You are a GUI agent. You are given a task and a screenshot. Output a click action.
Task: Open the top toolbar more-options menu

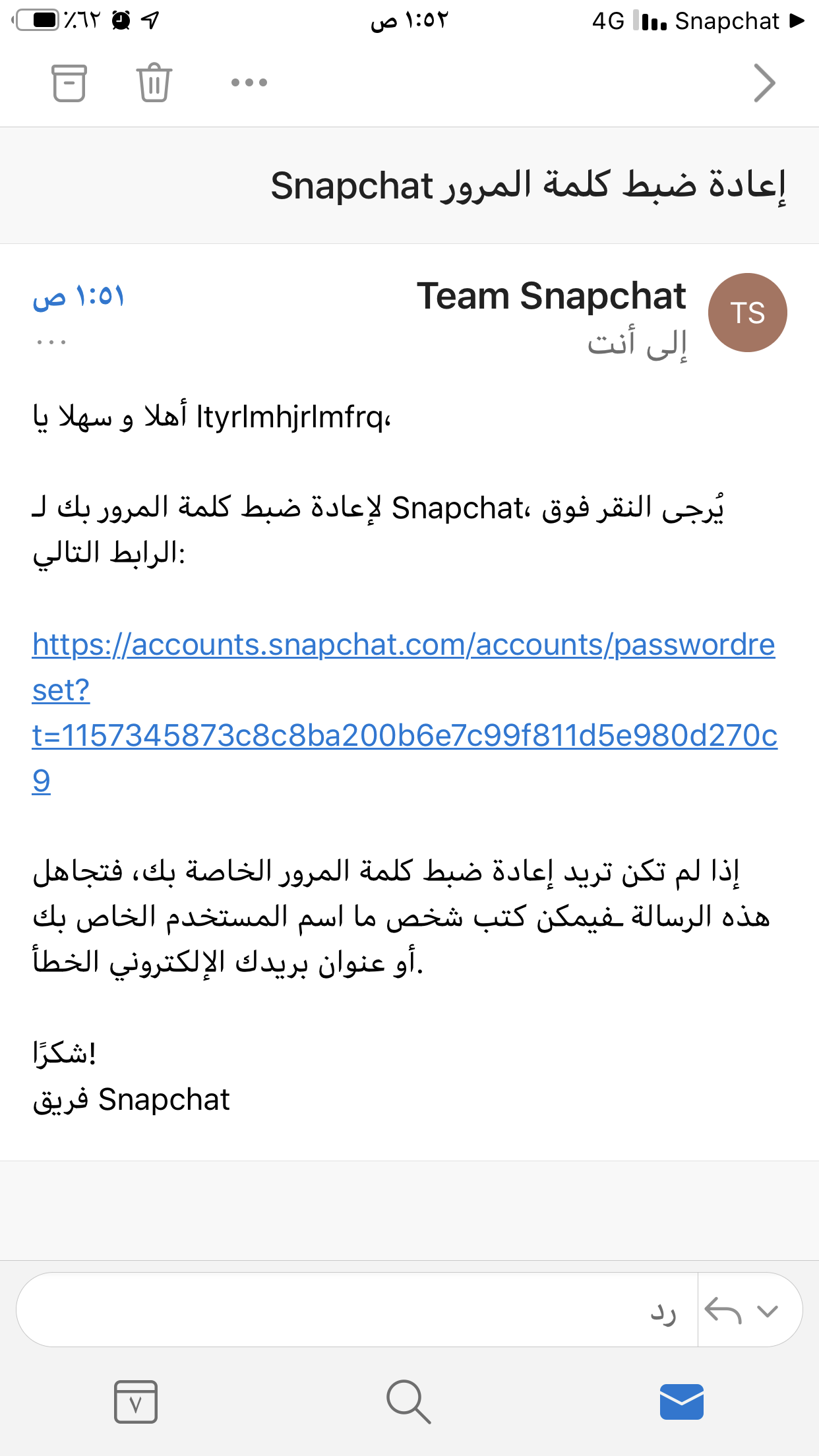pyautogui.click(x=249, y=82)
